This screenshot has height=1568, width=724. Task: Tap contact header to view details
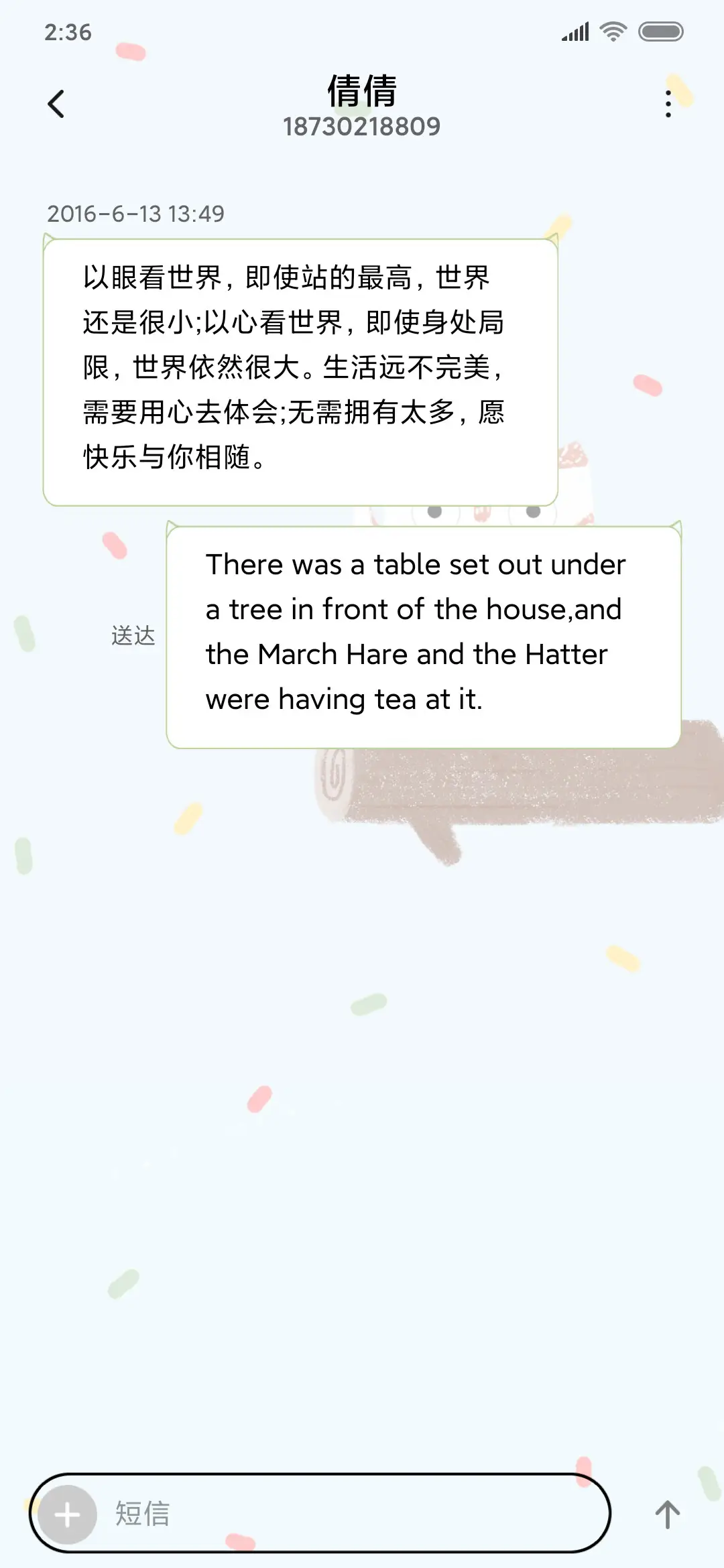tap(362, 107)
